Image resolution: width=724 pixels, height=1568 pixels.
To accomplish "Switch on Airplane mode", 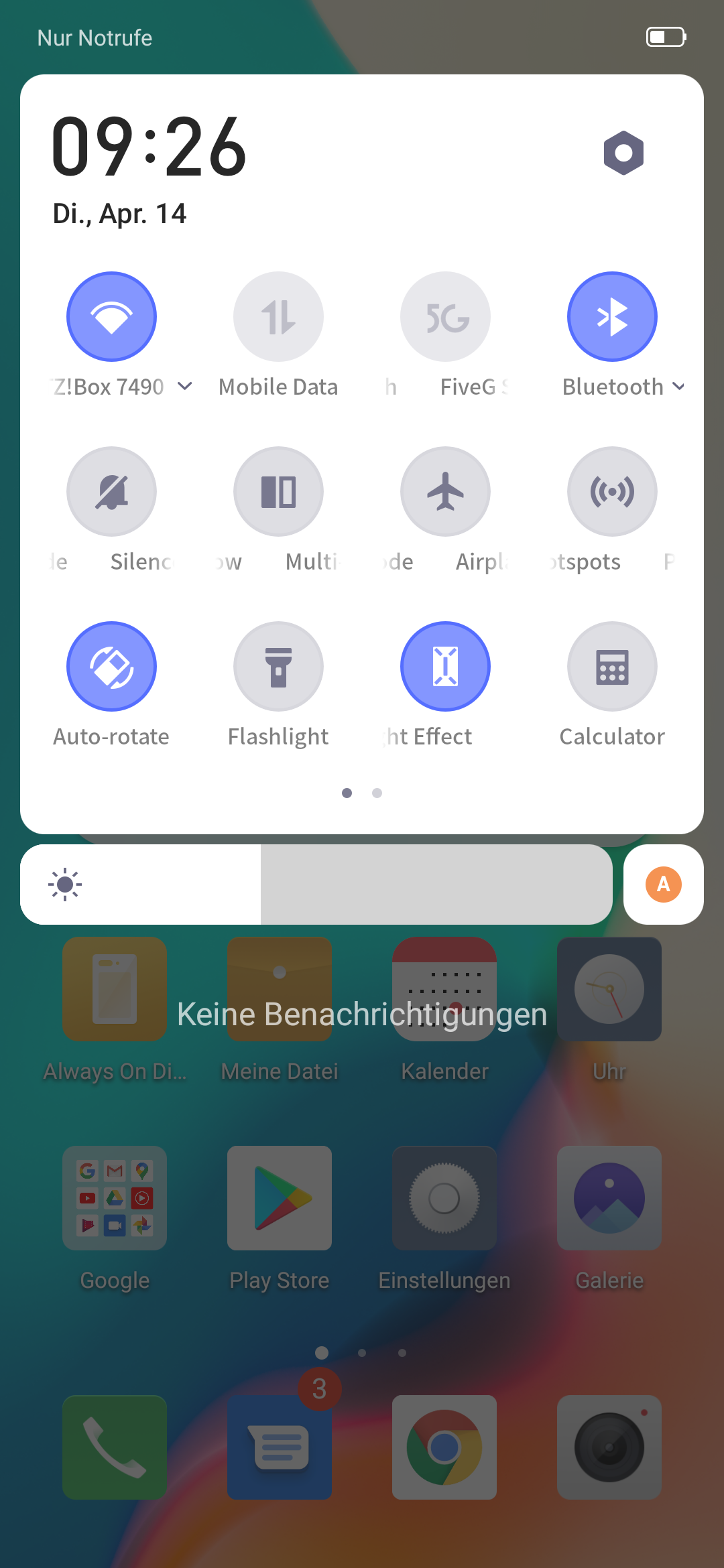I will pyautogui.click(x=445, y=491).
